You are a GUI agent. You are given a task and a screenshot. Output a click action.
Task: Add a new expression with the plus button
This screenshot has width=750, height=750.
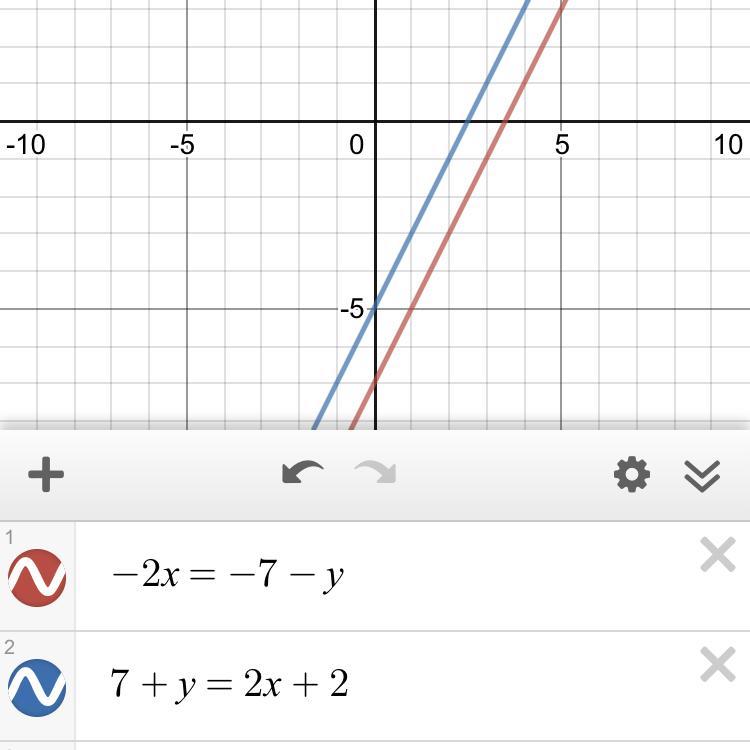pos(46,474)
